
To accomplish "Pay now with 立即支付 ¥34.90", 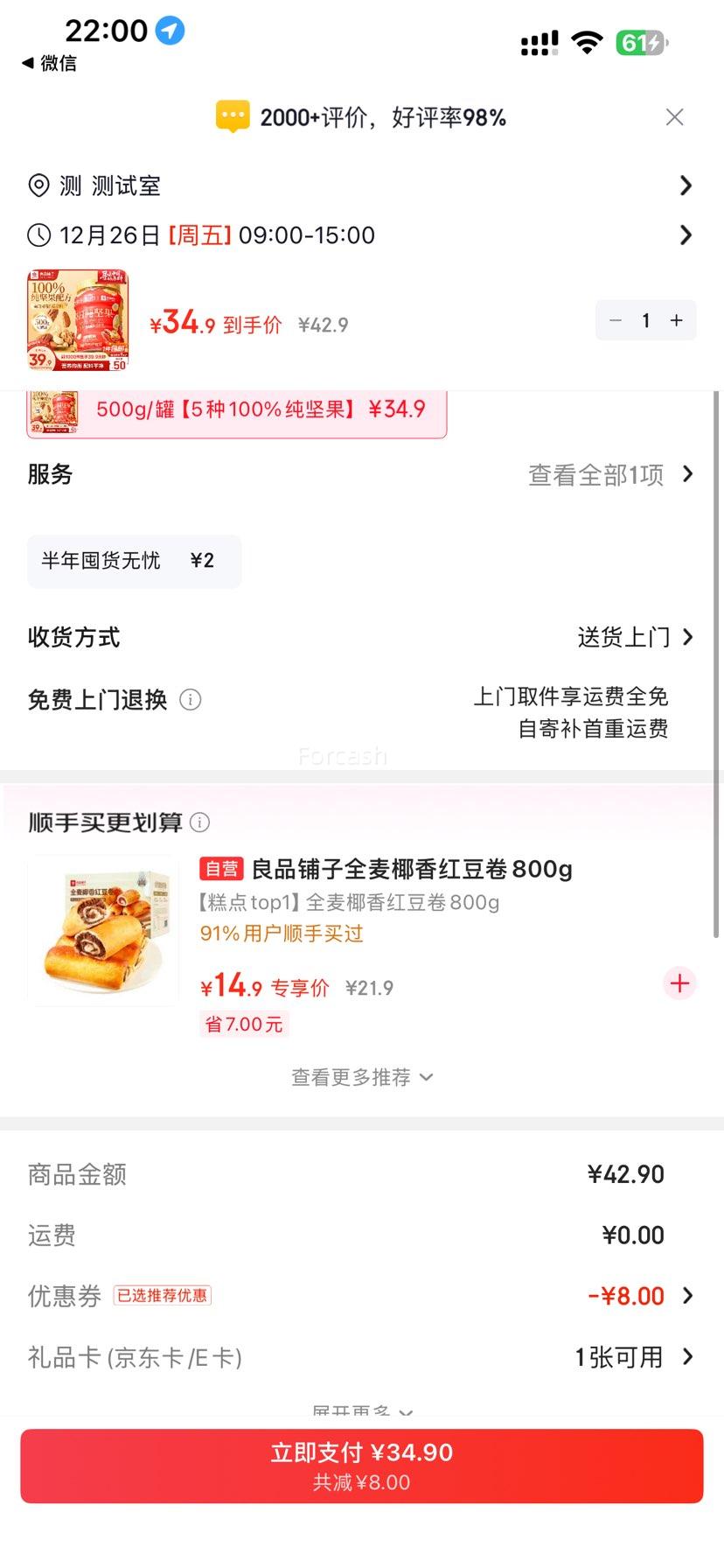I will pos(361,1466).
